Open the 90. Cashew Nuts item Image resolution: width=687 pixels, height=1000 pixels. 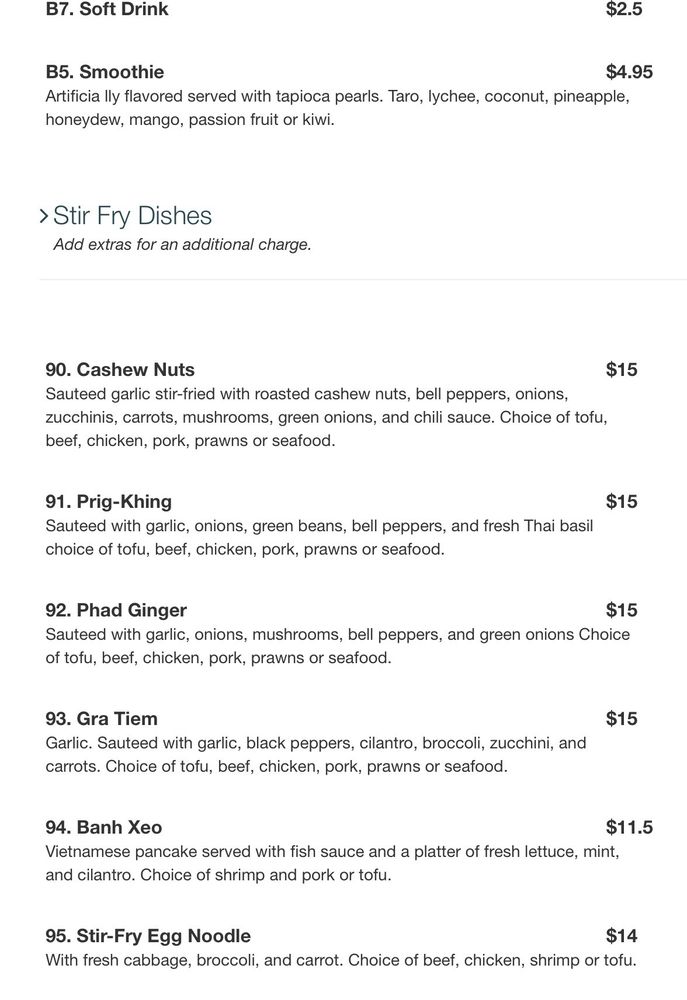120,370
